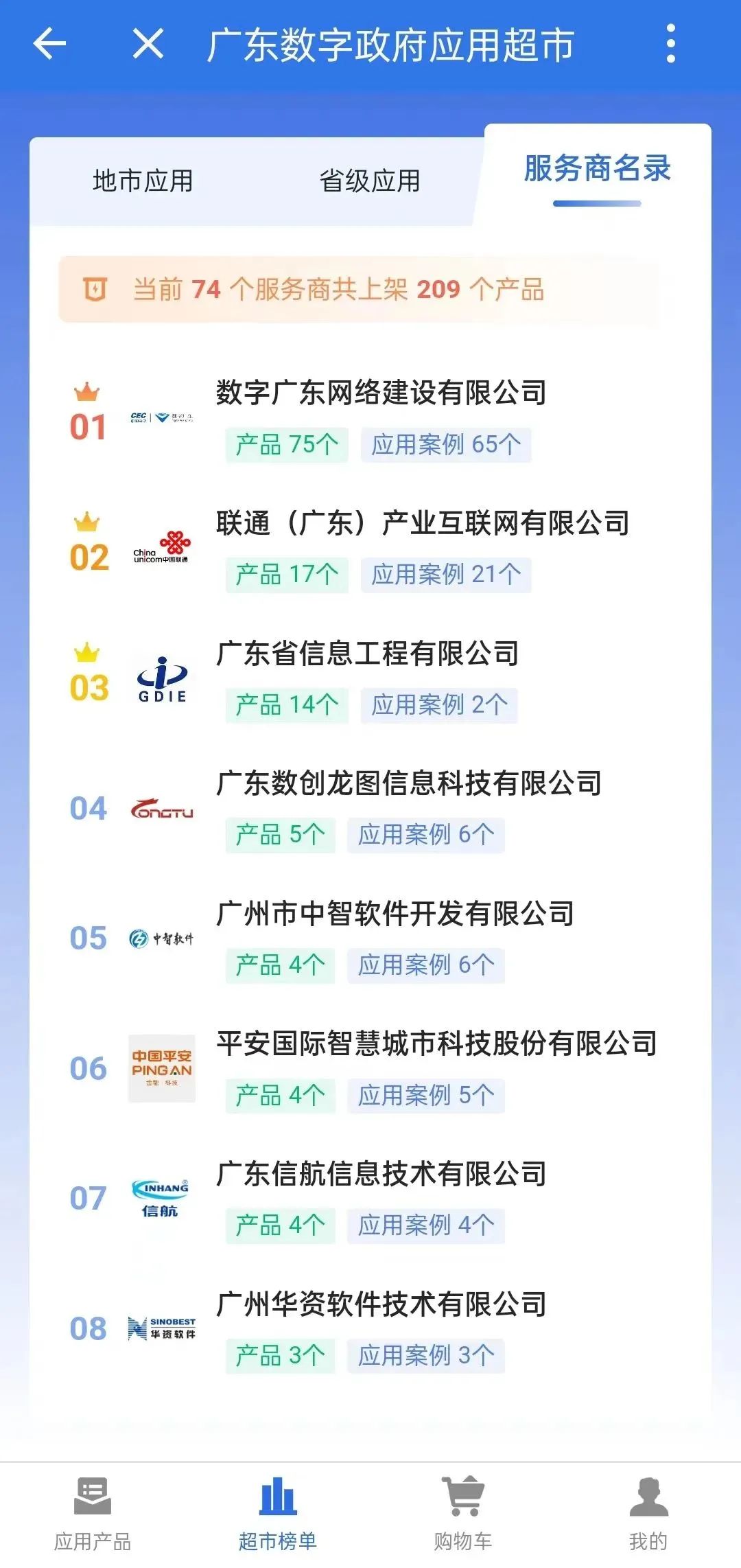Open 广东信航信息技术有限公司 entry
This screenshot has height=1568, width=741.
click(x=381, y=1174)
